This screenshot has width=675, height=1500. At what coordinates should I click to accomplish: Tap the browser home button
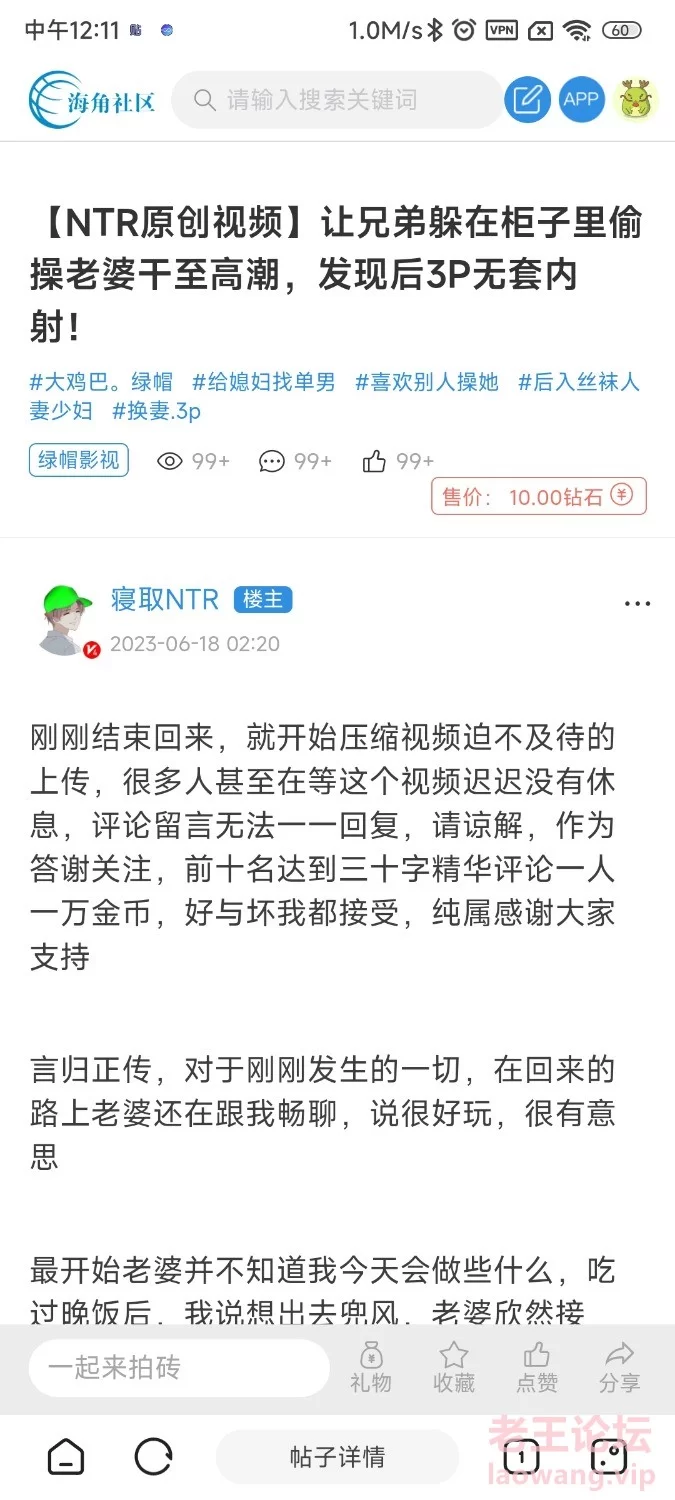[66, 1457]
